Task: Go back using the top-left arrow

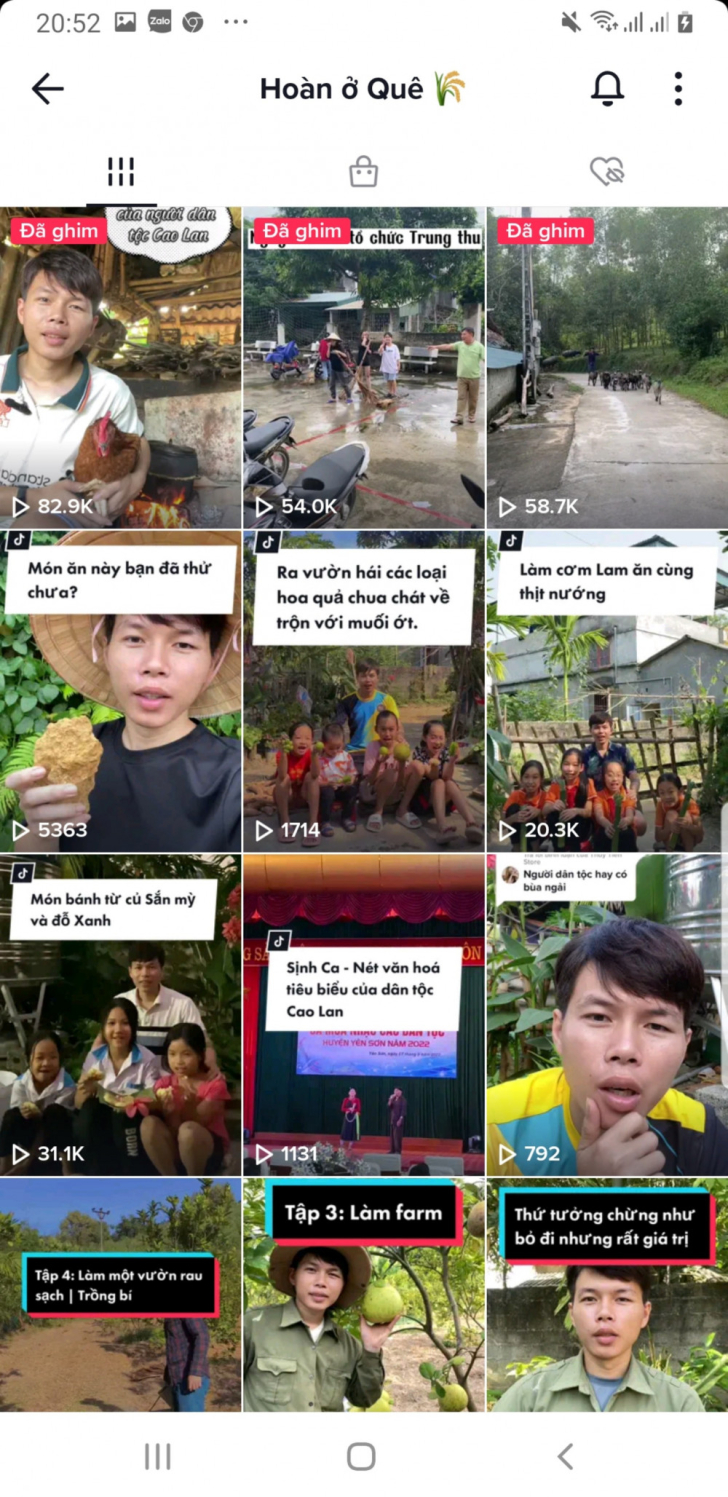Action: 47,89
